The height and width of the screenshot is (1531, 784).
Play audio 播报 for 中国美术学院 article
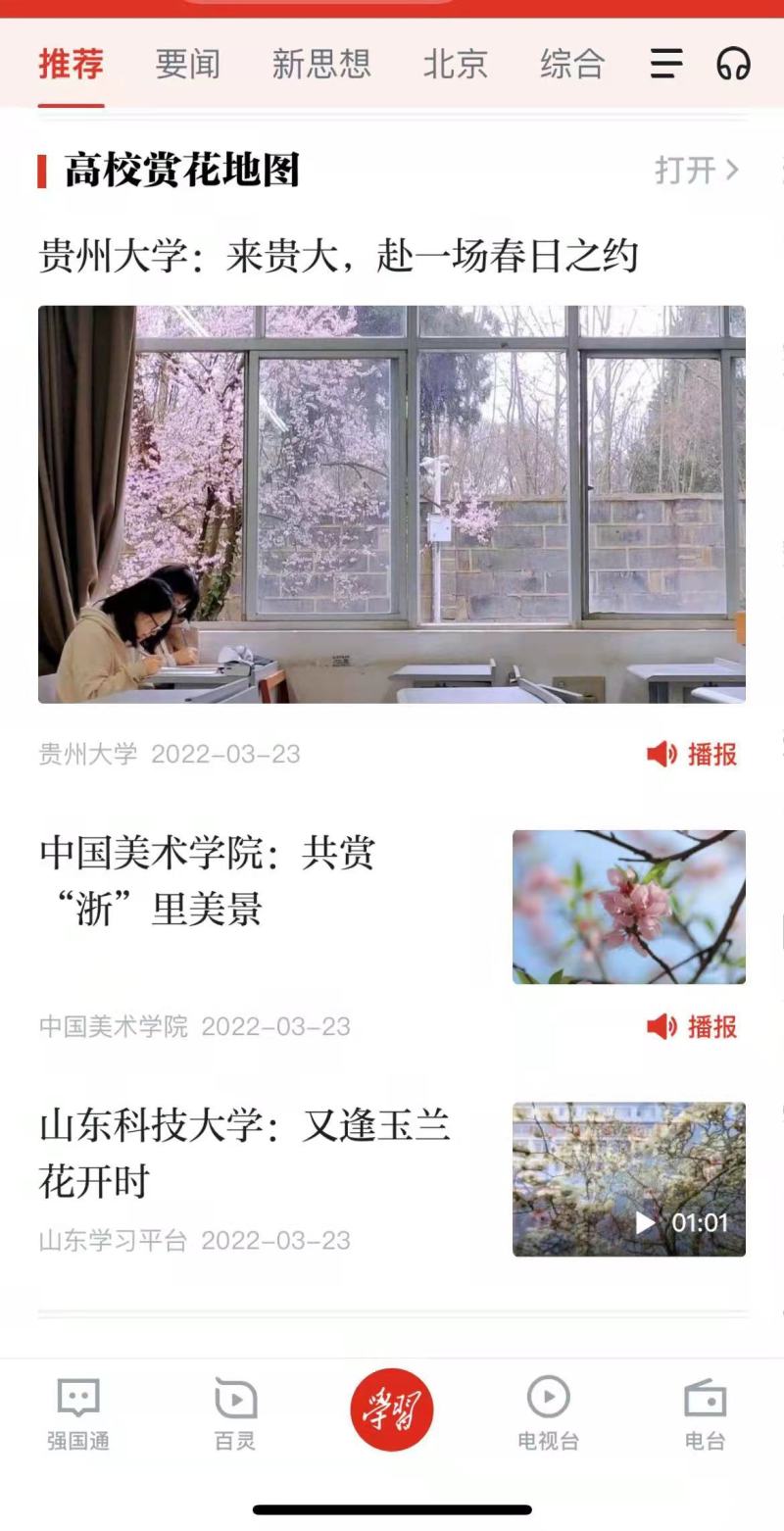pyautogui.click(x=692, y=1026)
